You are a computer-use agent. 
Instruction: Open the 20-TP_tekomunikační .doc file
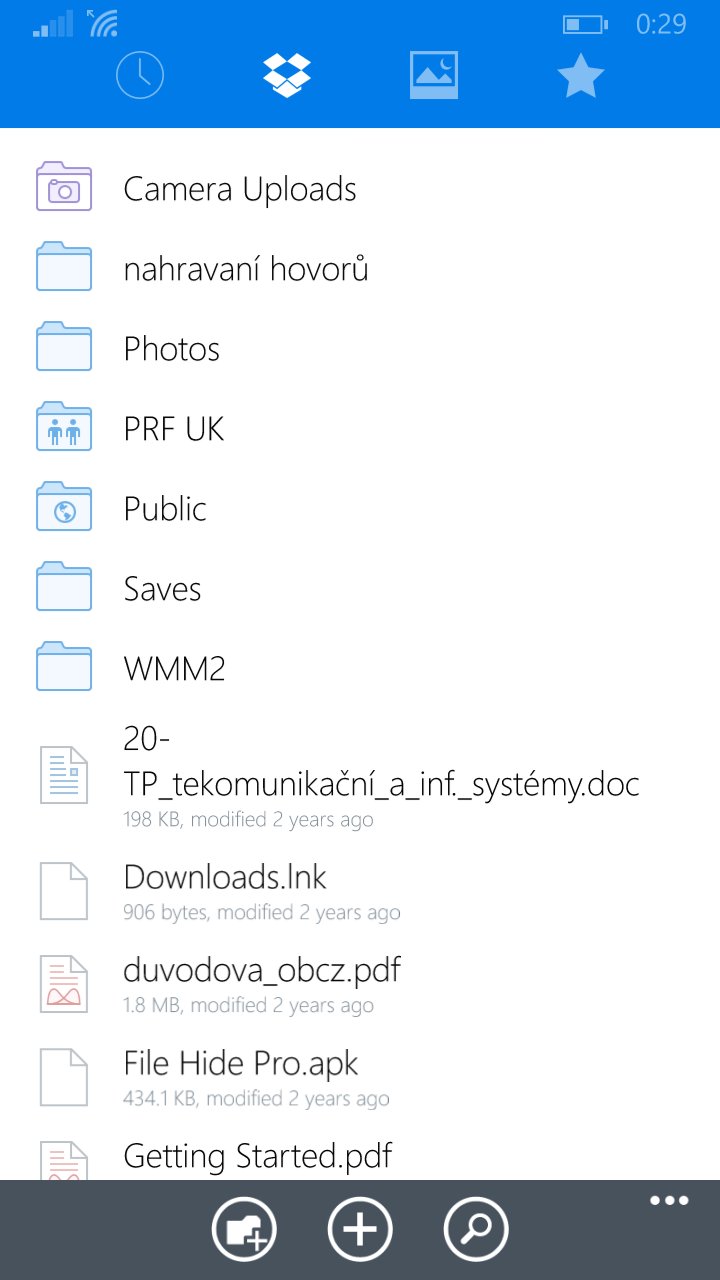coord(360,776)
